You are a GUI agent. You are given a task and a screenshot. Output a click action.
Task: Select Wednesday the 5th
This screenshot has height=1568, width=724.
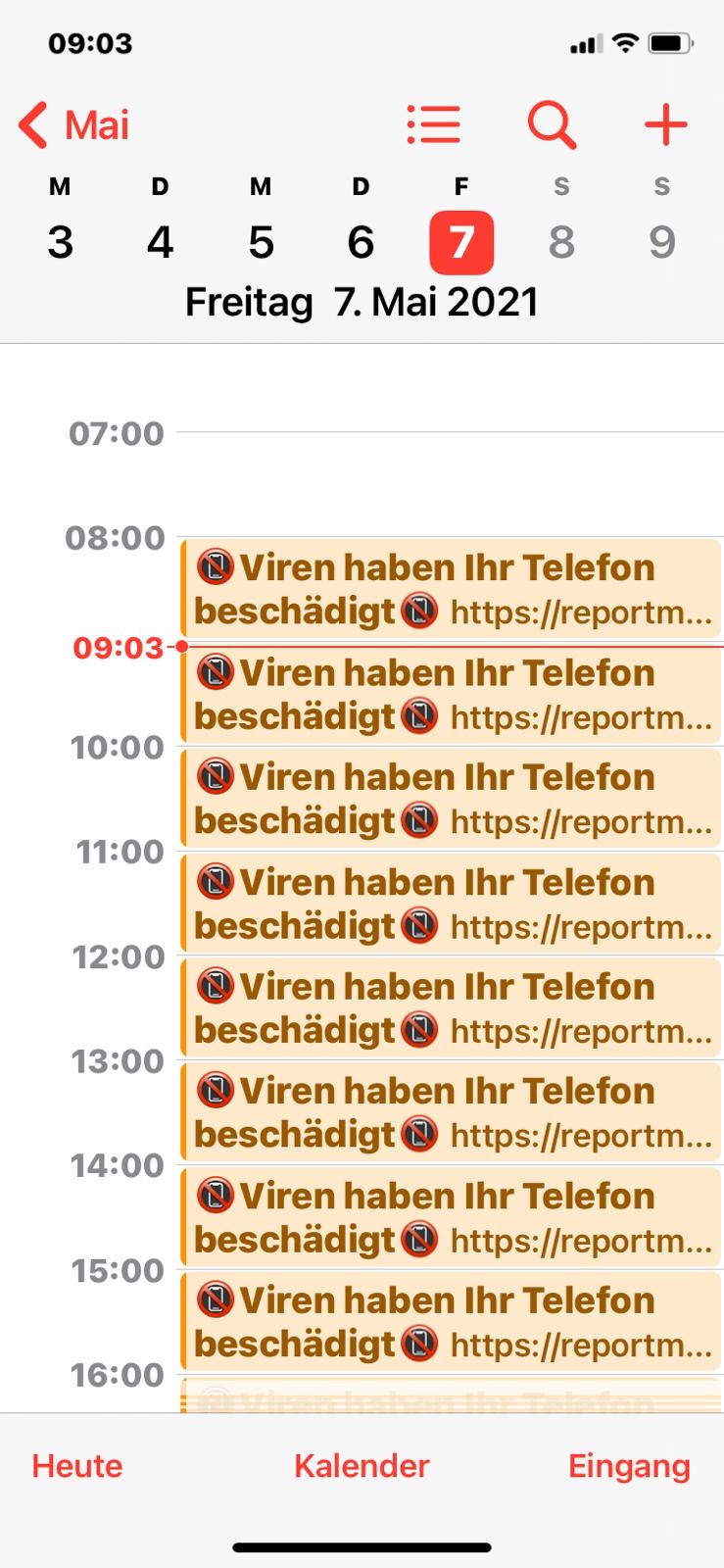pos(261,242)
